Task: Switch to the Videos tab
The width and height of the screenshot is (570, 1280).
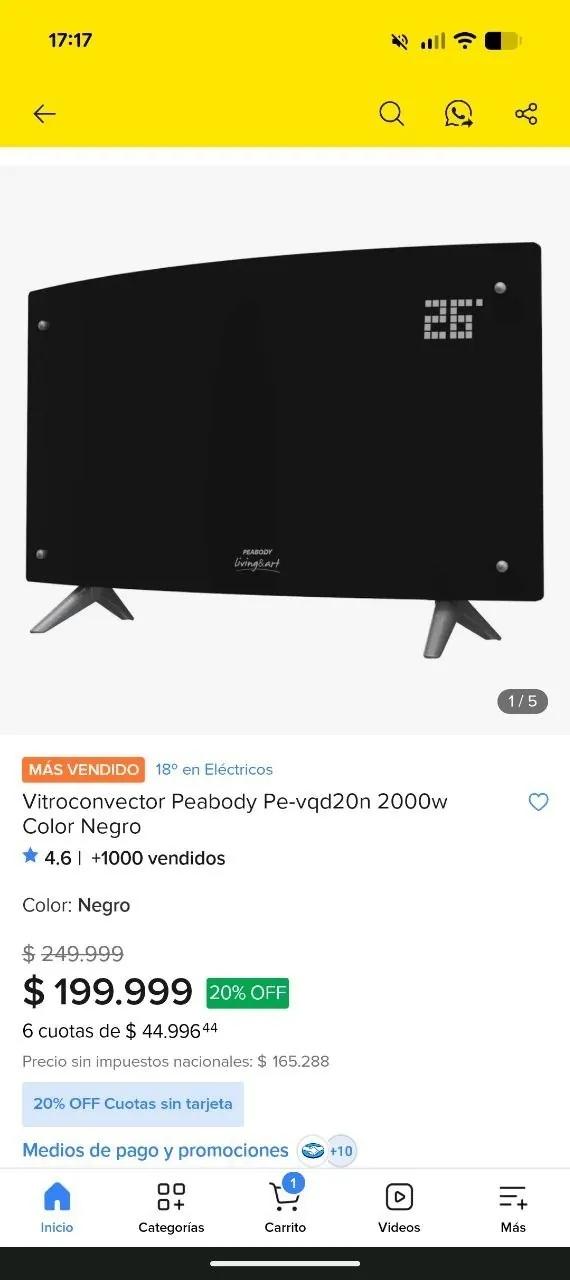Action: pyautogui.click(x=399, y=1208)
